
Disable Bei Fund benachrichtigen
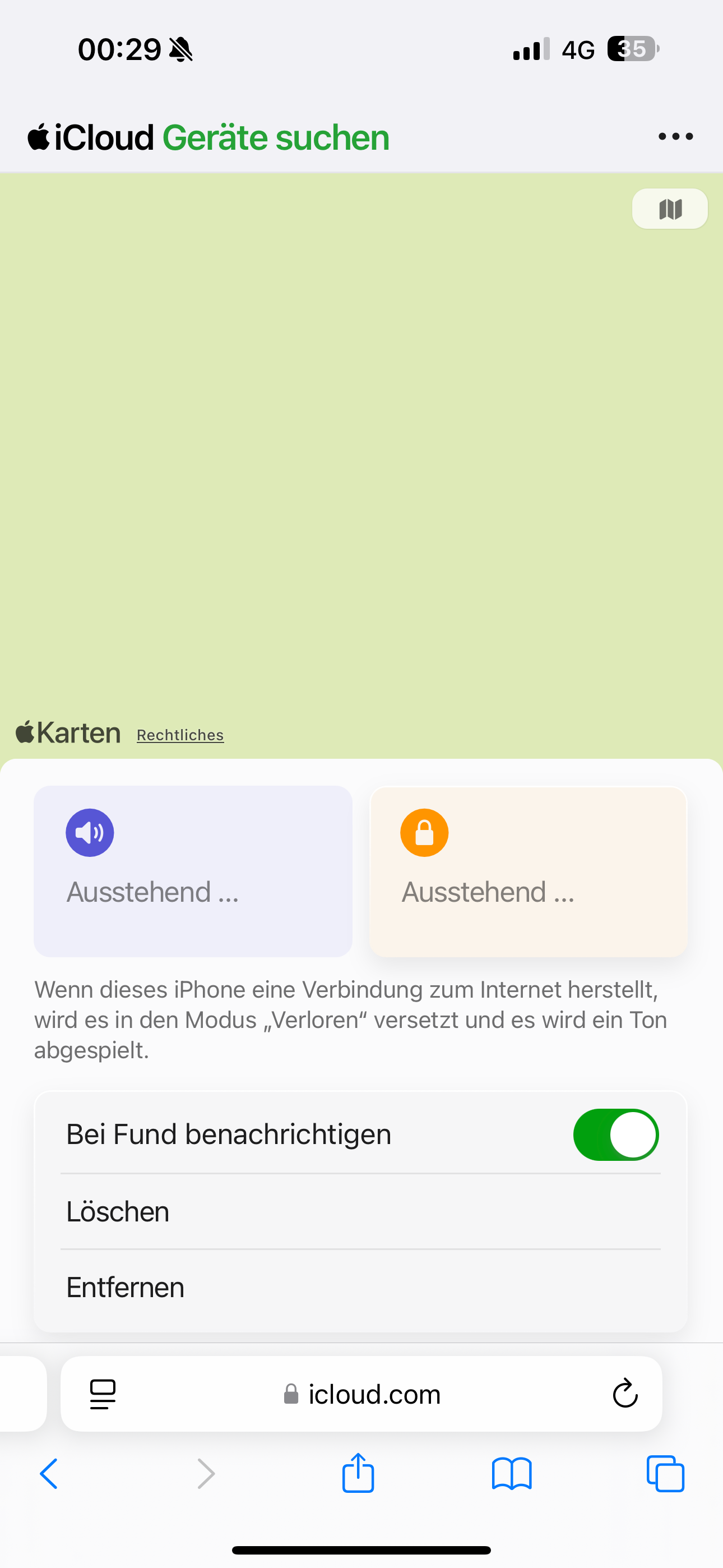point(615,1135)
